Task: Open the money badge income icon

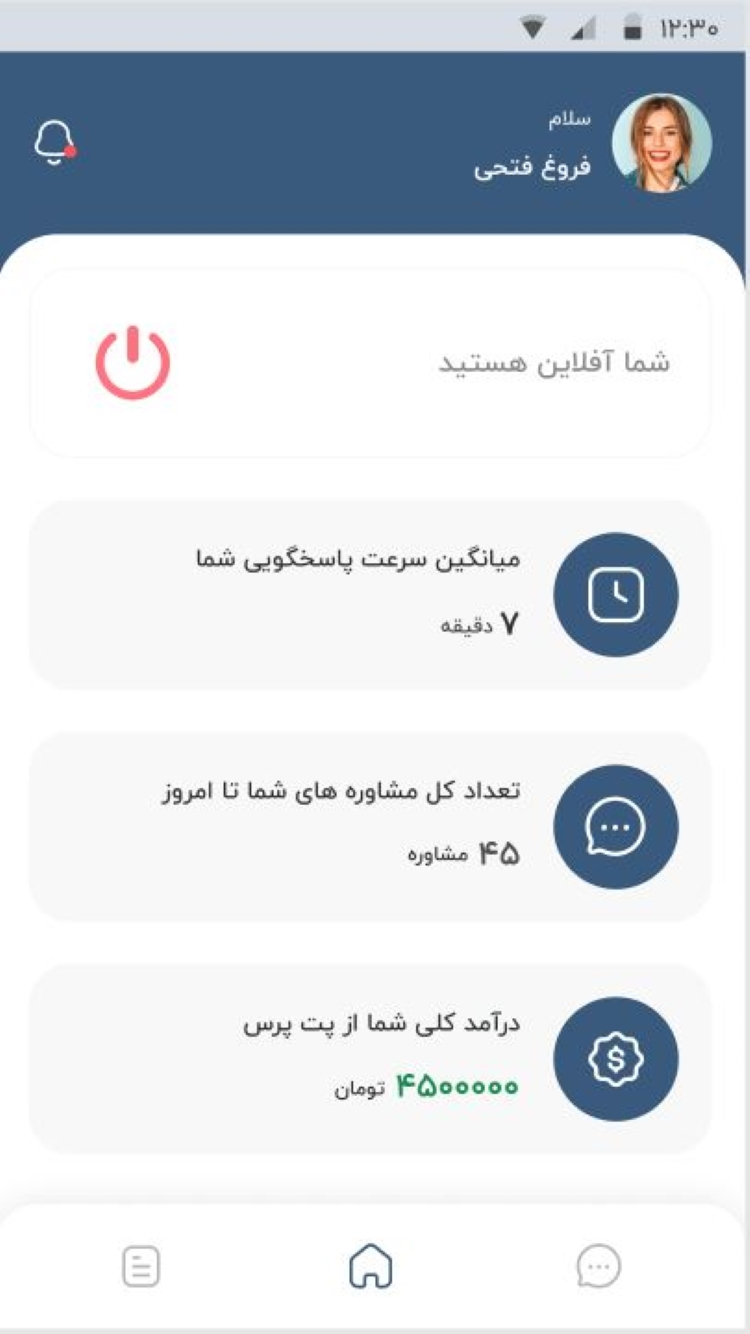Action: (x=614, y=1060)
